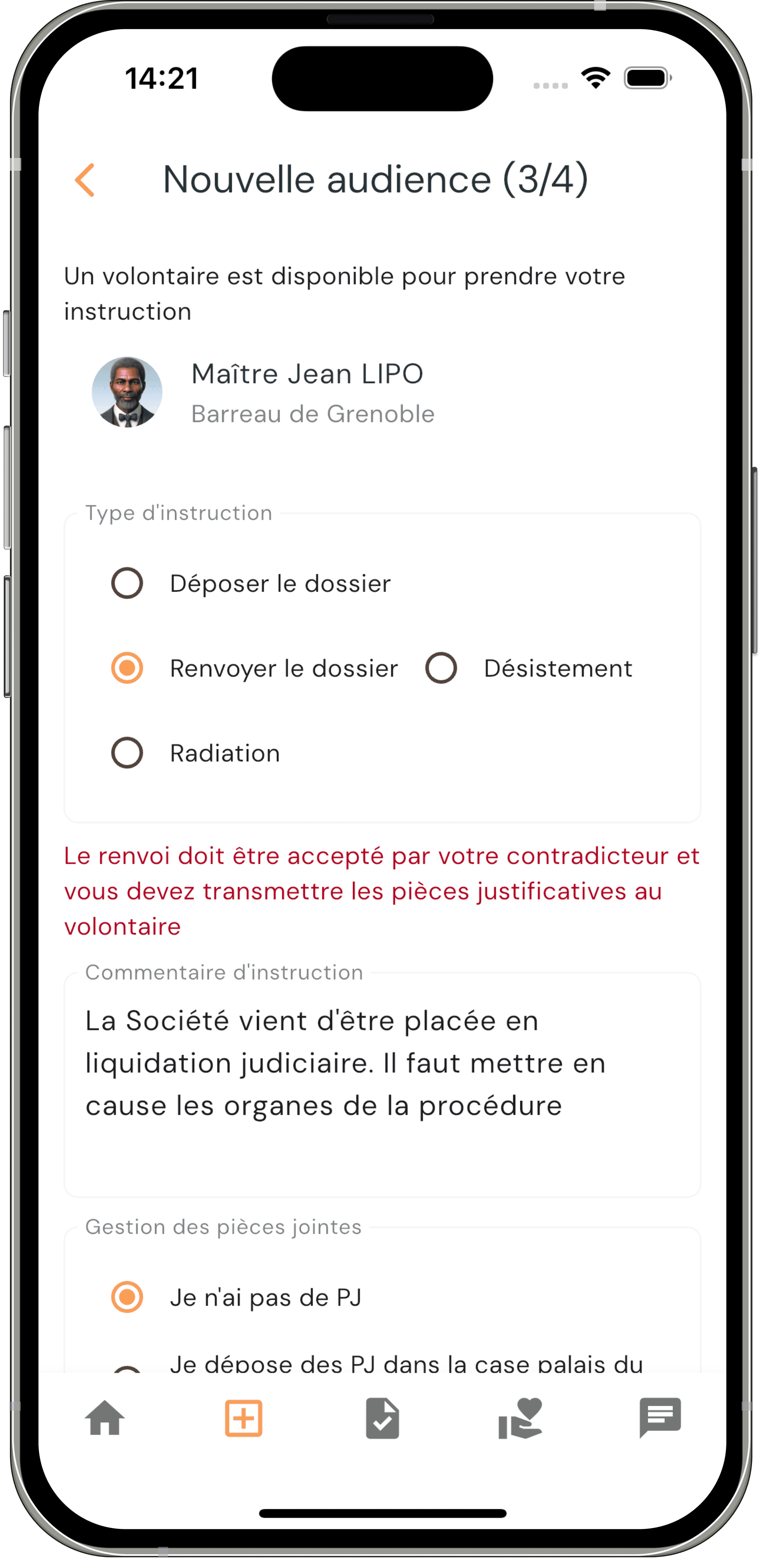Edit the Commentaire d'instruction field
762x1568 pixels.
(x=382, y=1084)
